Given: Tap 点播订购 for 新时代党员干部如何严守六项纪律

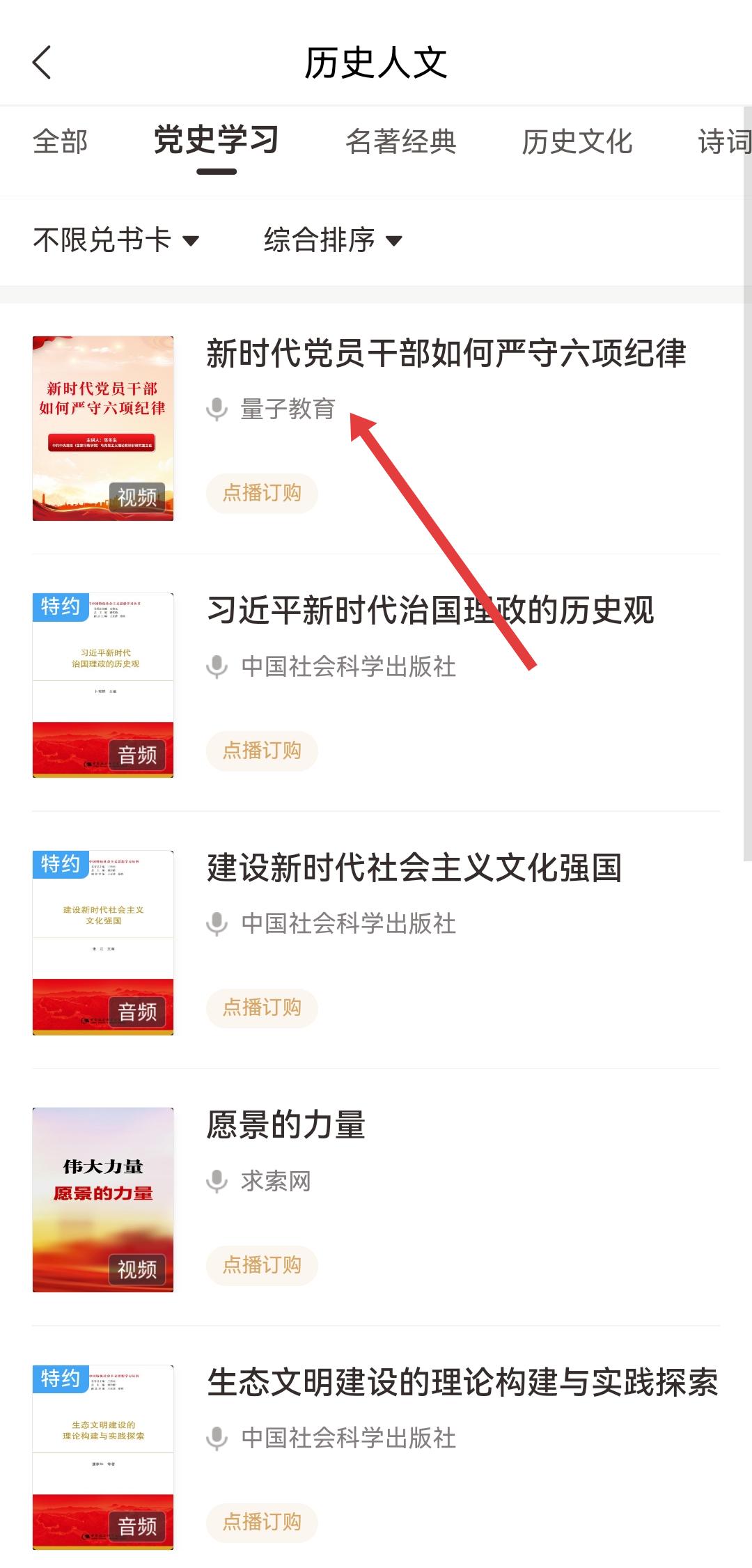Looking at the screenshot, I should [x=262, y=494].
